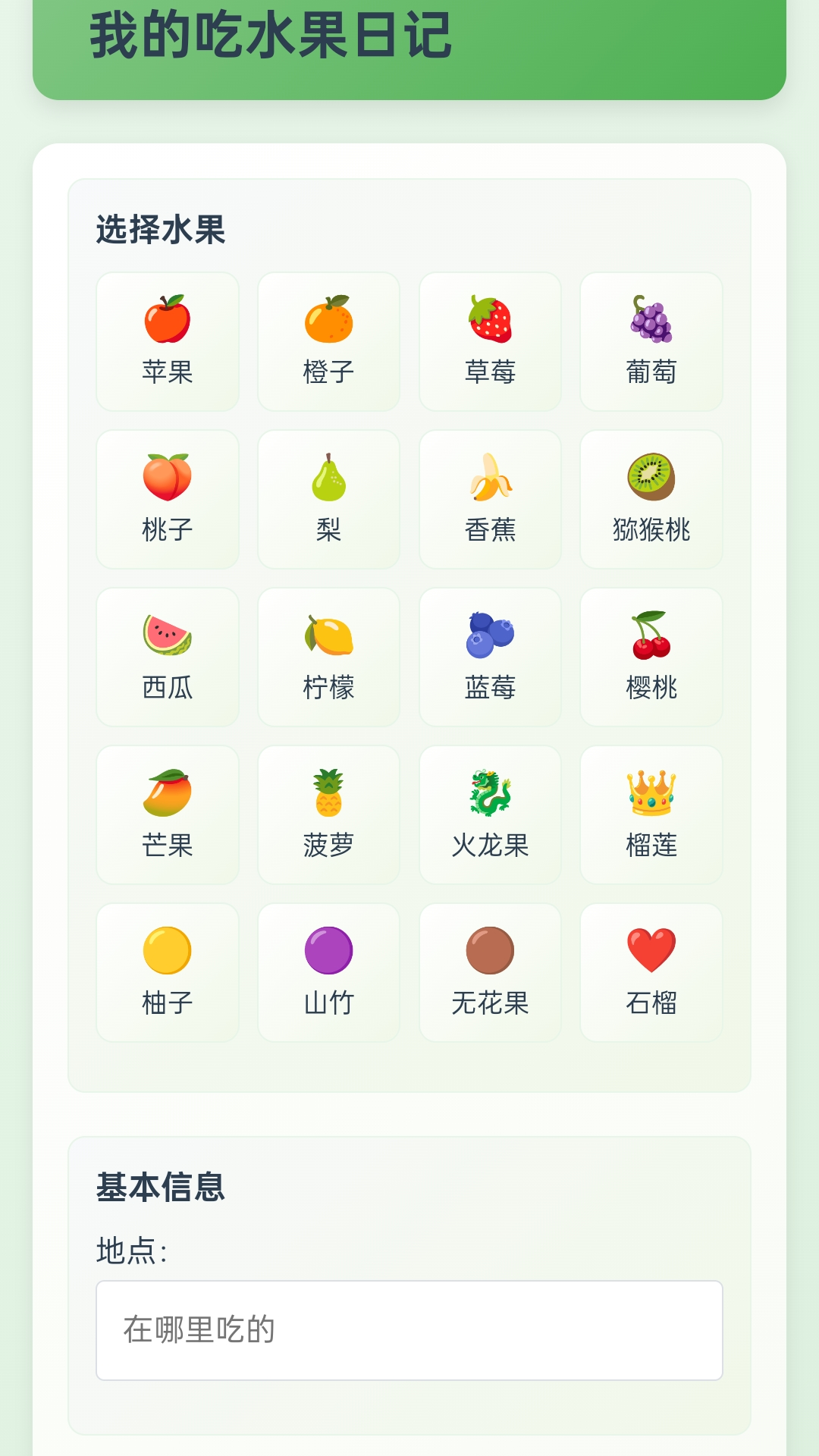
Task: Pick the 葡萄 option
Action: pos(651,341)
